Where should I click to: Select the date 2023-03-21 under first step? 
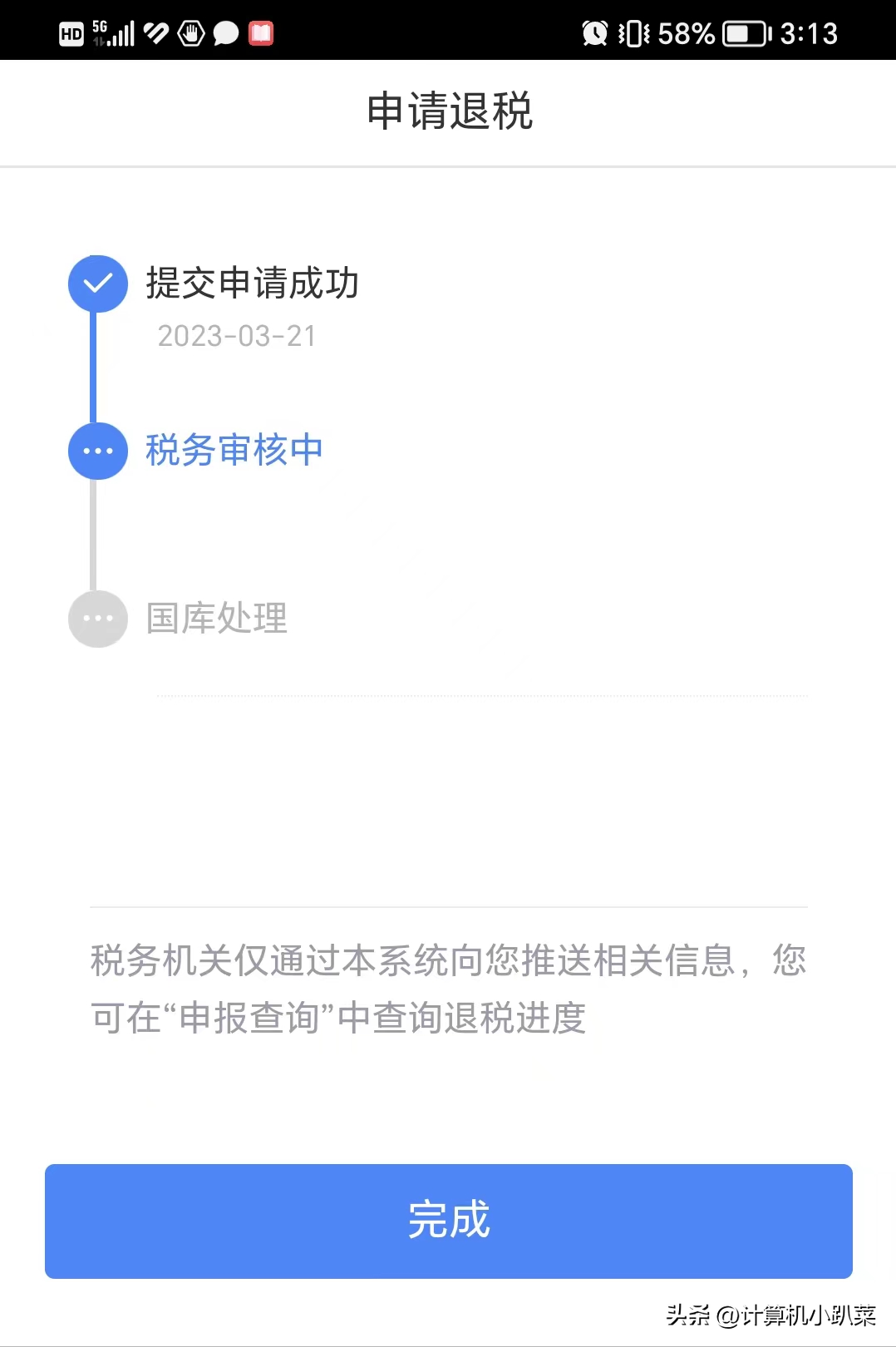tap(235, 336)
